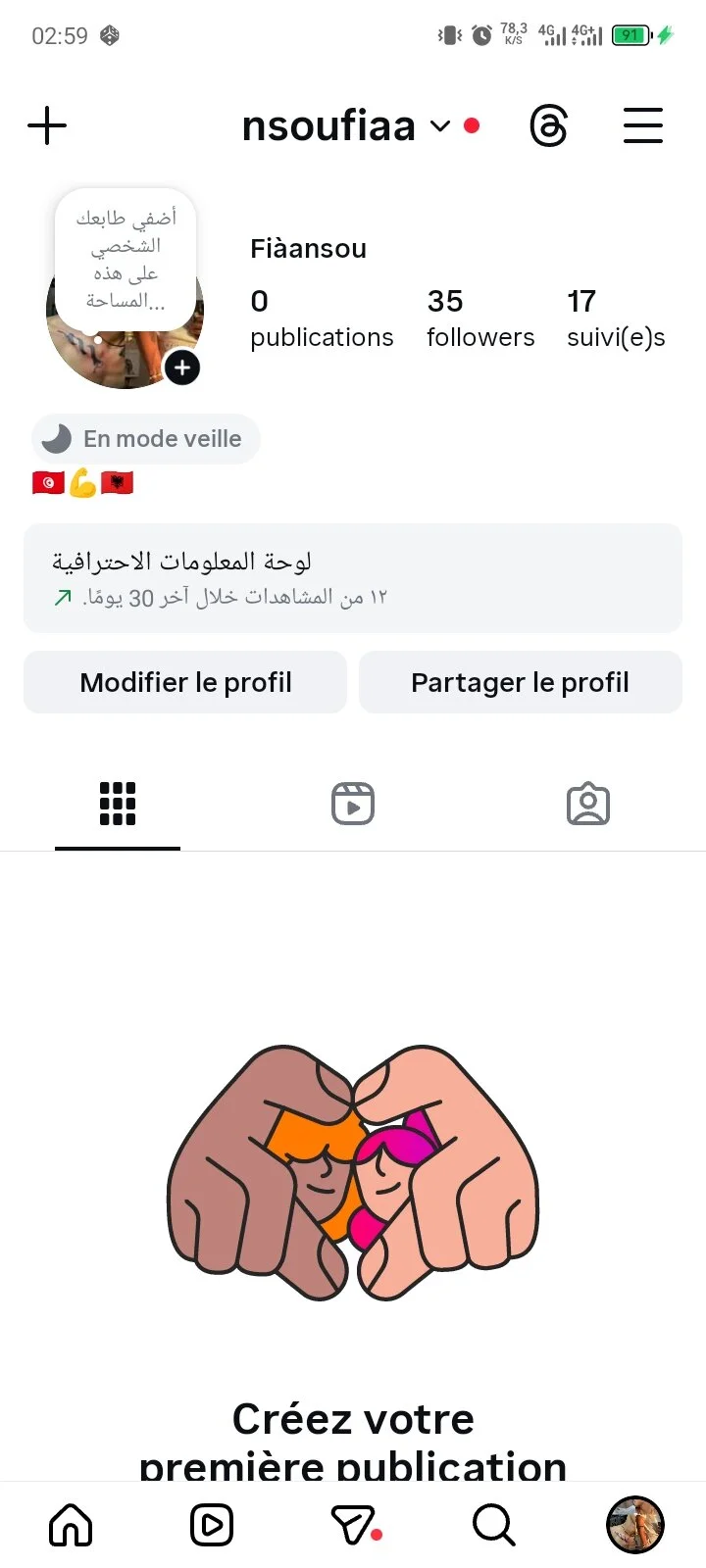This screenshot has height=1568, width=706.
Task: Add a story via profile picture plus
Action: click(x=182, y=367)
